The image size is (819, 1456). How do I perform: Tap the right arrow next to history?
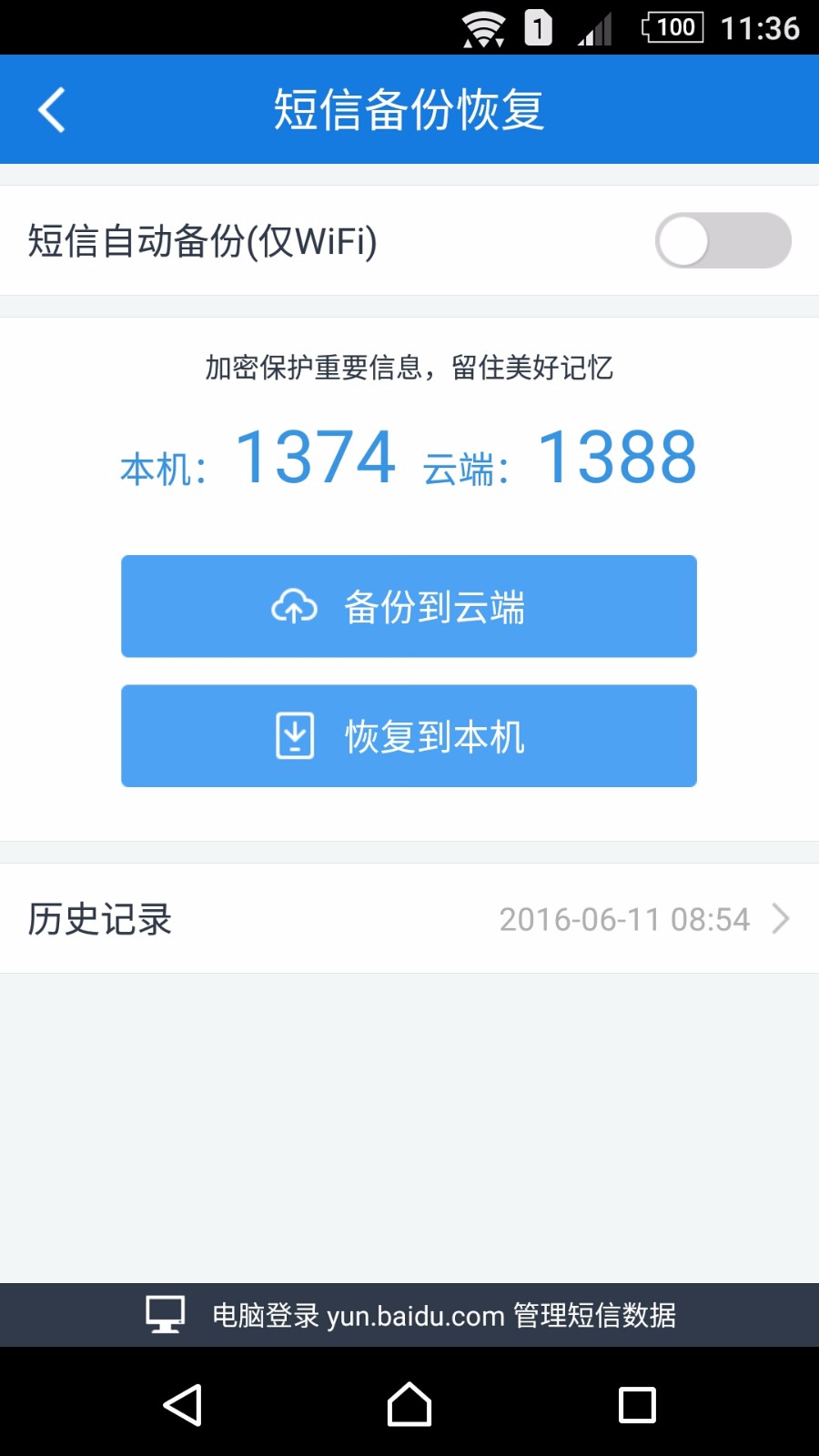click(781, 918)
